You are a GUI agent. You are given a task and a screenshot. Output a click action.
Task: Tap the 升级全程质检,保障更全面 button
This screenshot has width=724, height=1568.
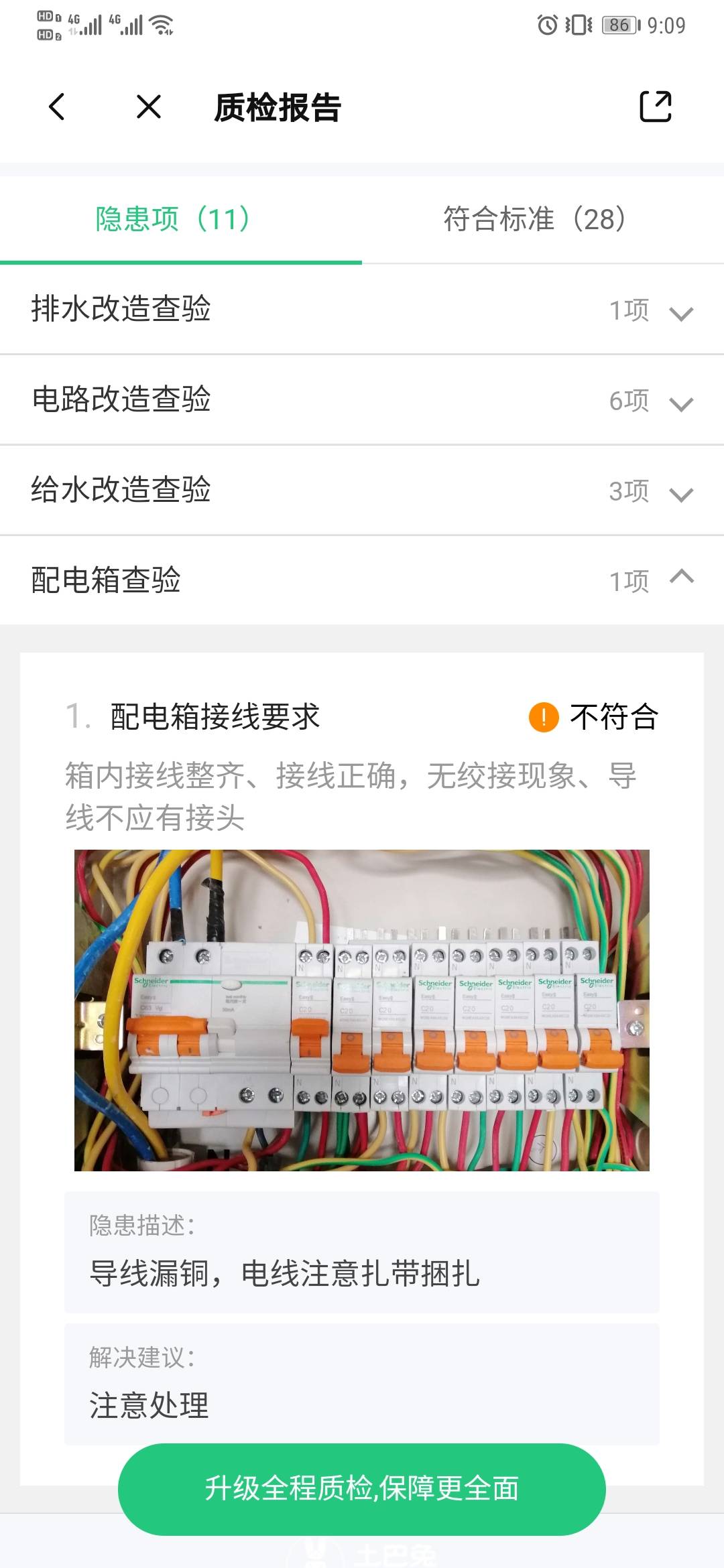point(362,1488)
